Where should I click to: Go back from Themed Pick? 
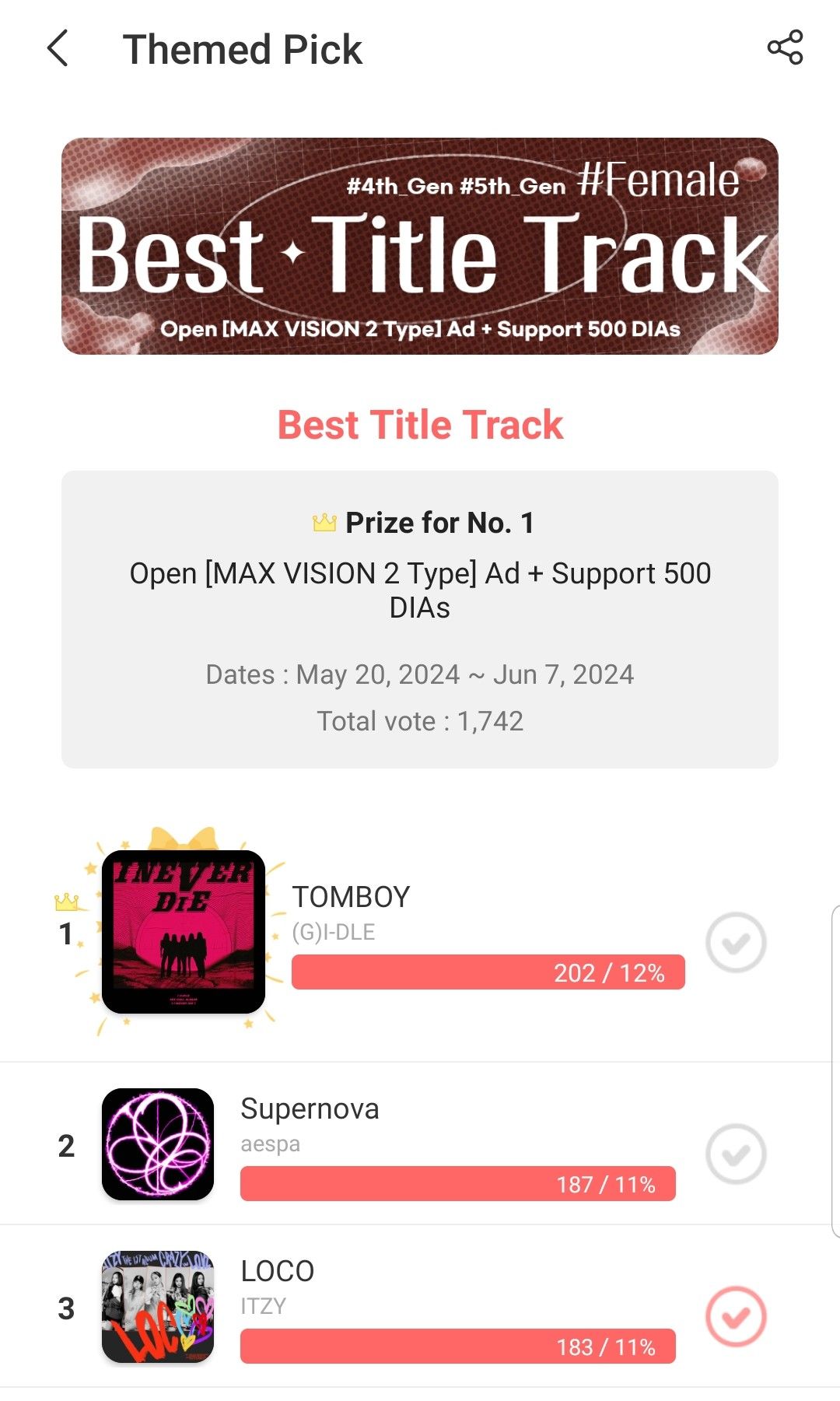58,48
